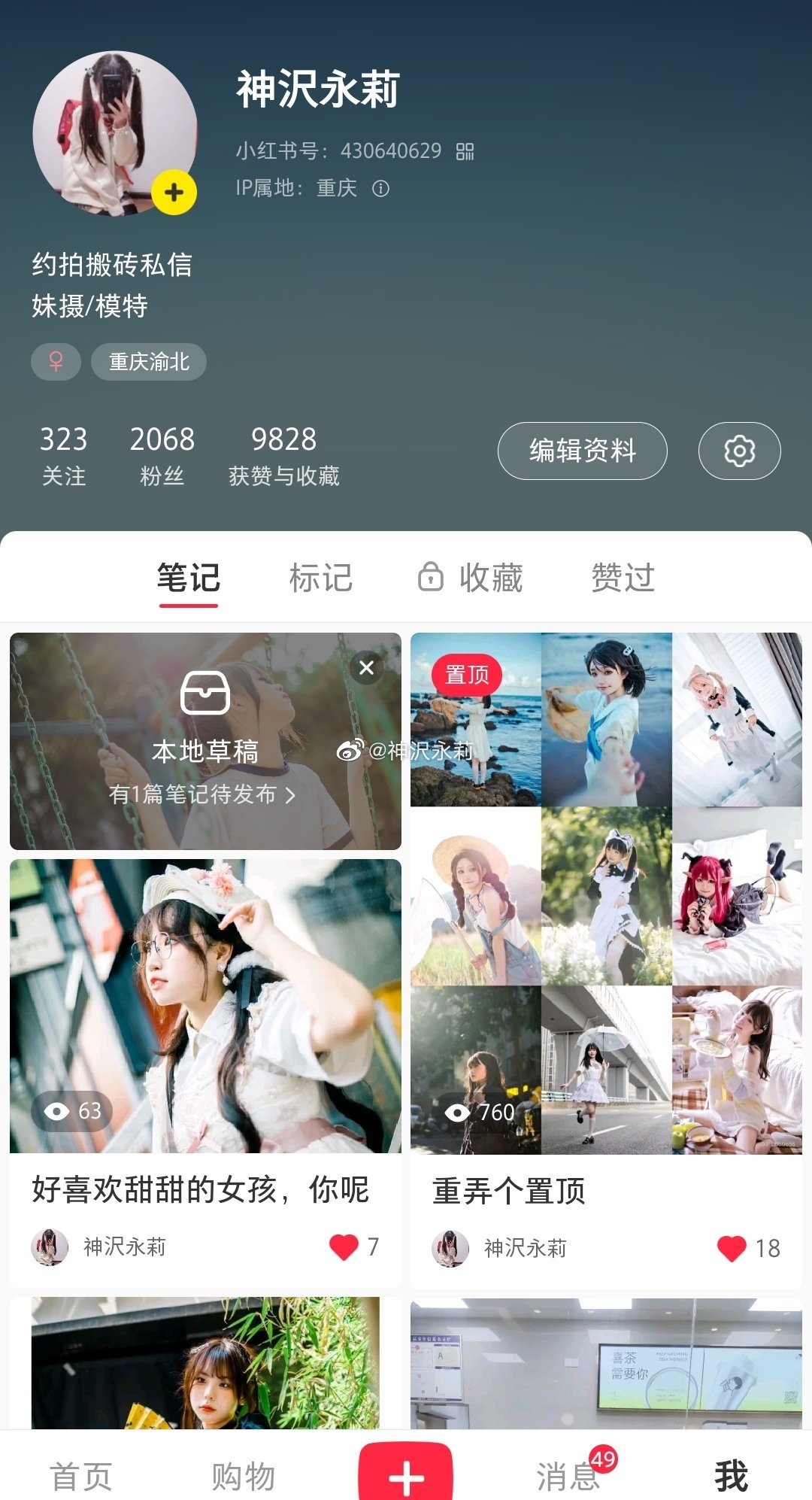Open the 消息 messages tab
The height and width of the screenshot is (1500, 812).
click(568, 1476)
